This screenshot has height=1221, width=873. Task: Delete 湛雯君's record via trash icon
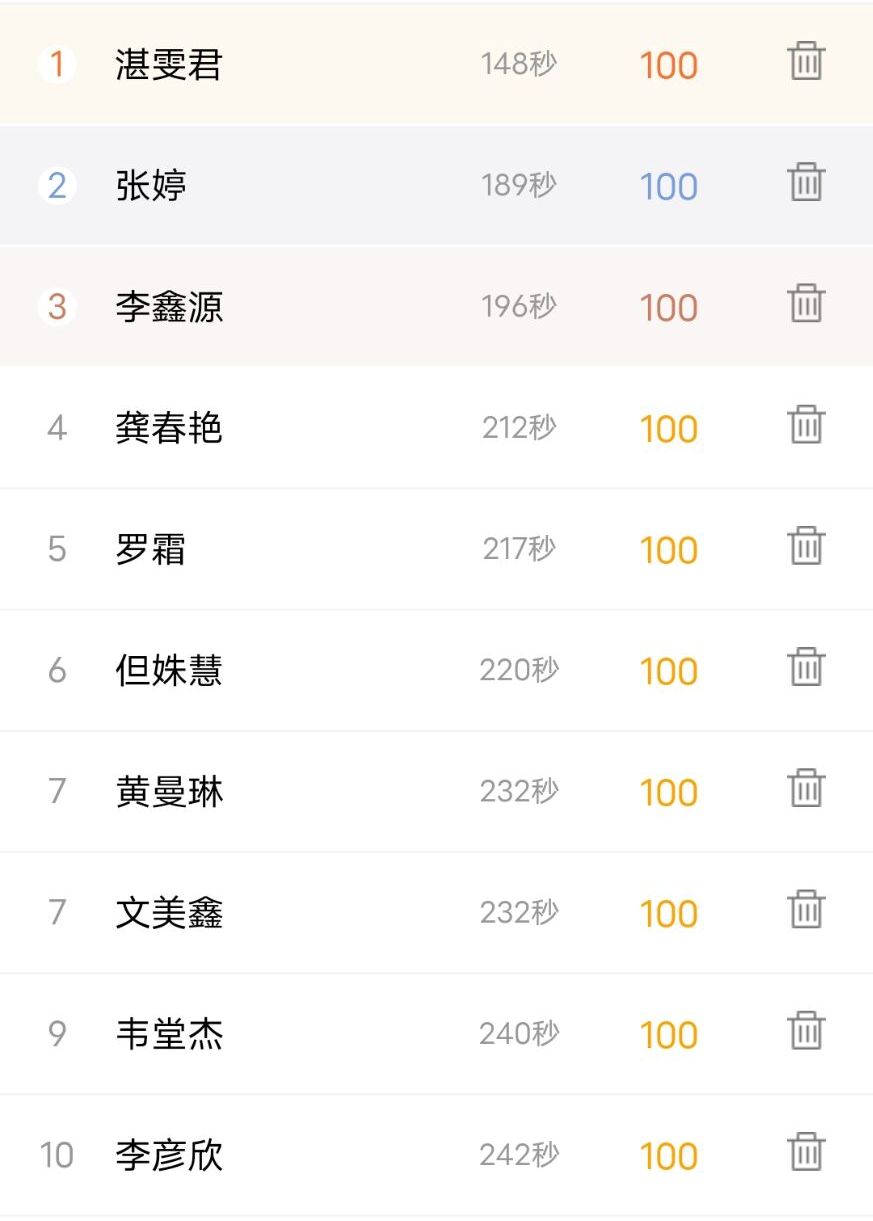click(x=806, y=62)
